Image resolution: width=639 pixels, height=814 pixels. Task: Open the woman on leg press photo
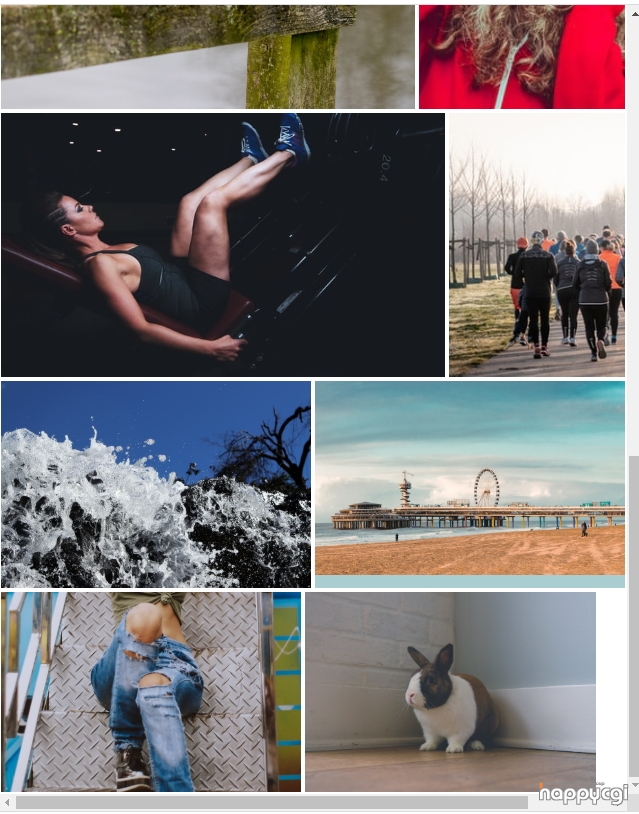click(222, 244)
